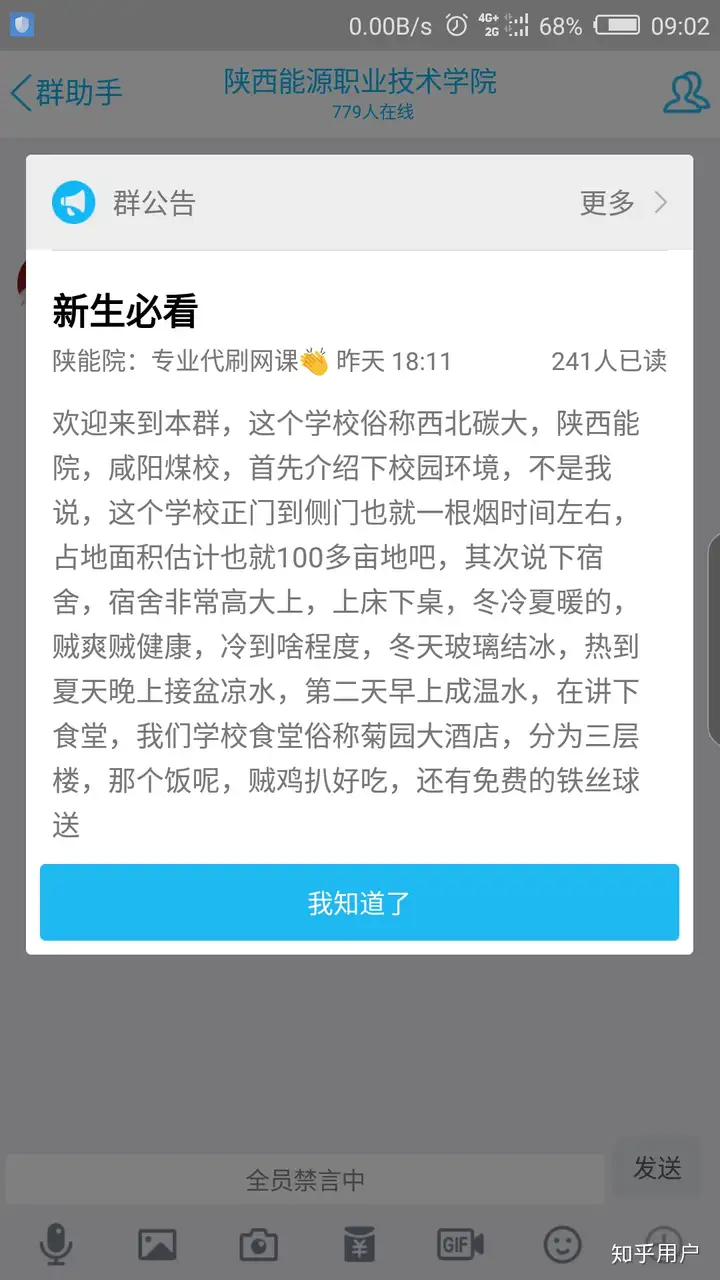Open the red packet icon

pos(359,1244)
